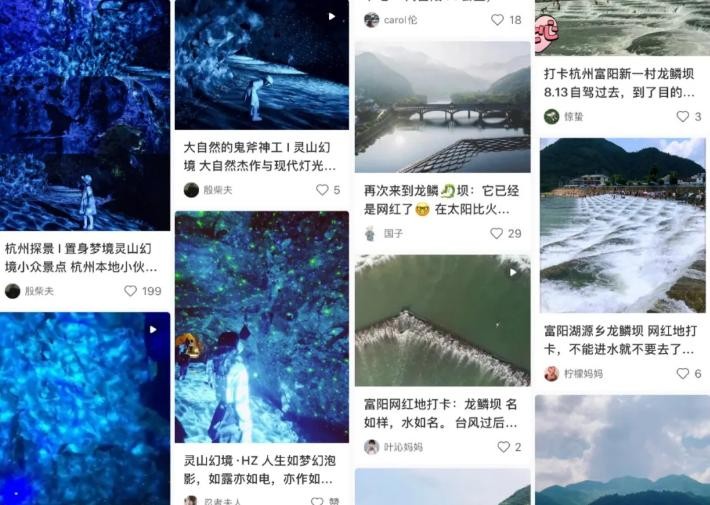Viewport: 710px width, 505px height.
Task: Like the 再次来到龙鳞坝 post by 国子
Action: [x=497, y=233]
